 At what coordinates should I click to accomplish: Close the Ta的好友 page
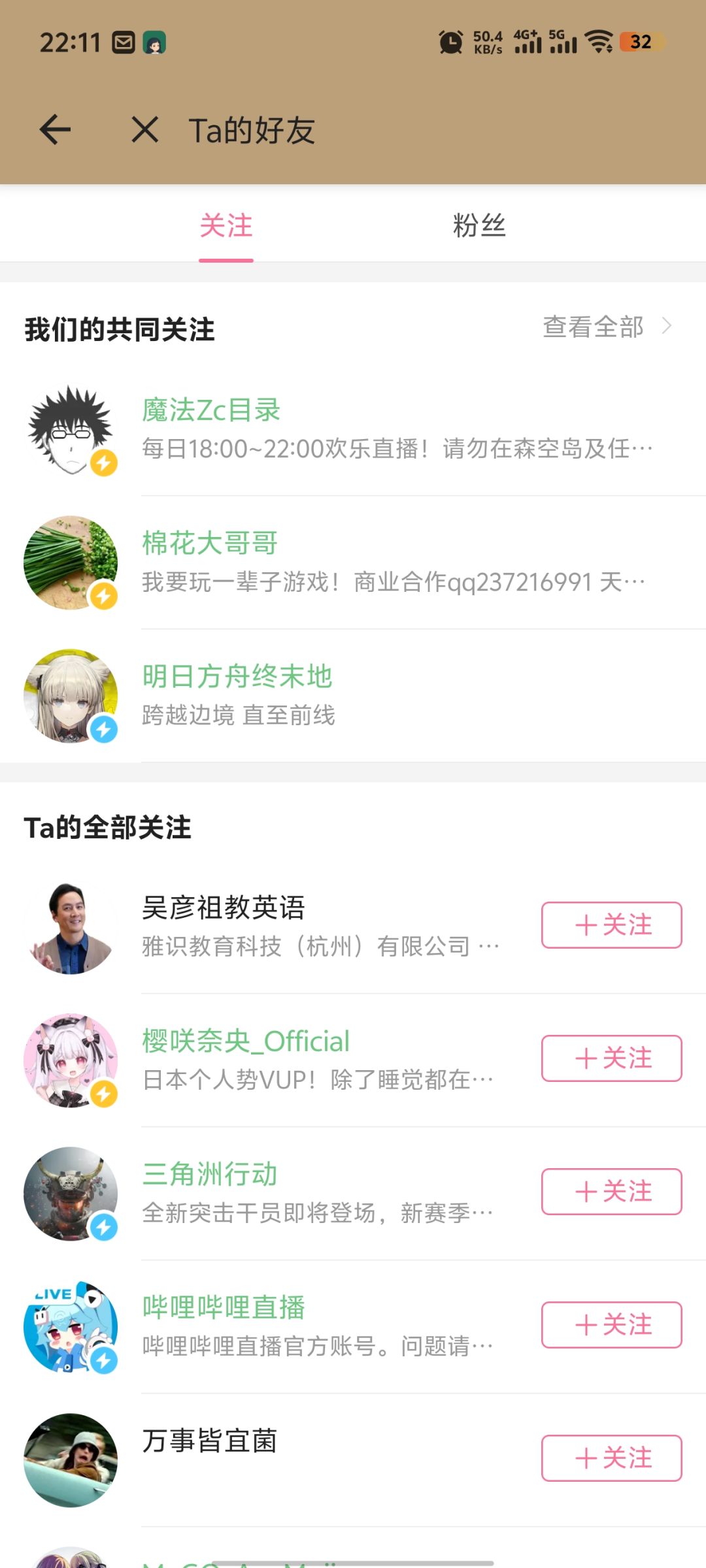coord(145,129)
